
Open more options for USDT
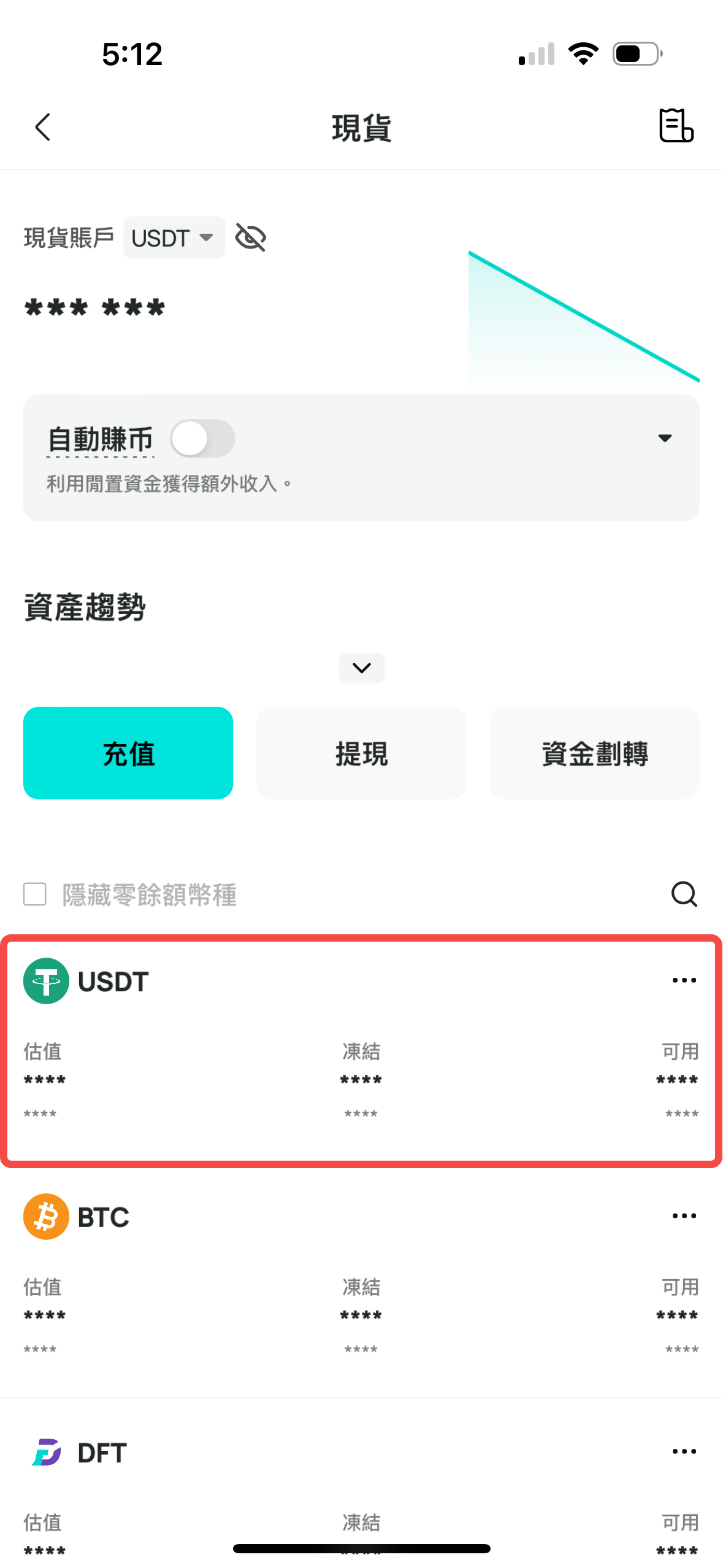684,980
